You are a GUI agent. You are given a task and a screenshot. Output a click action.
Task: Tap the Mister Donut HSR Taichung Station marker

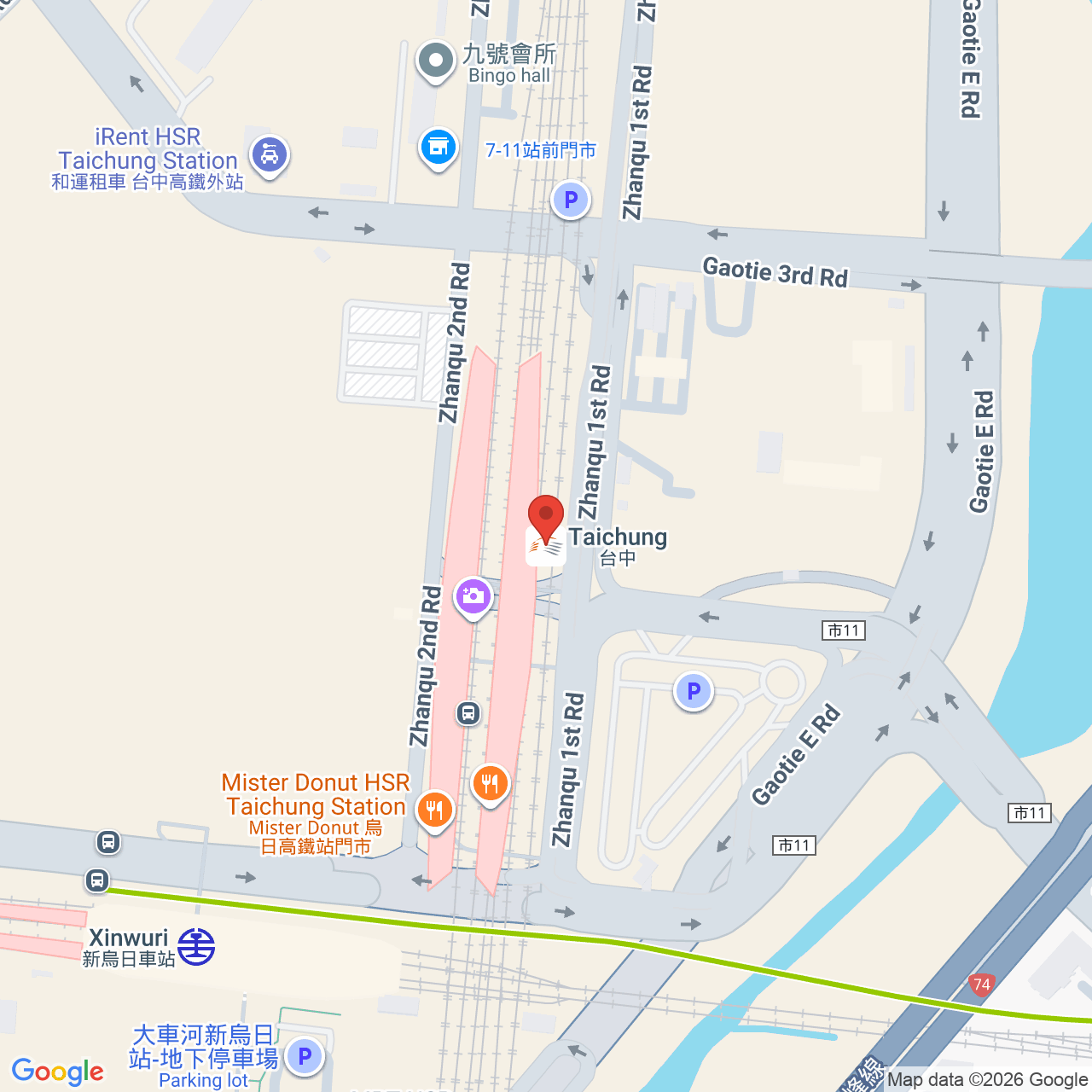[x=435, y=809]
